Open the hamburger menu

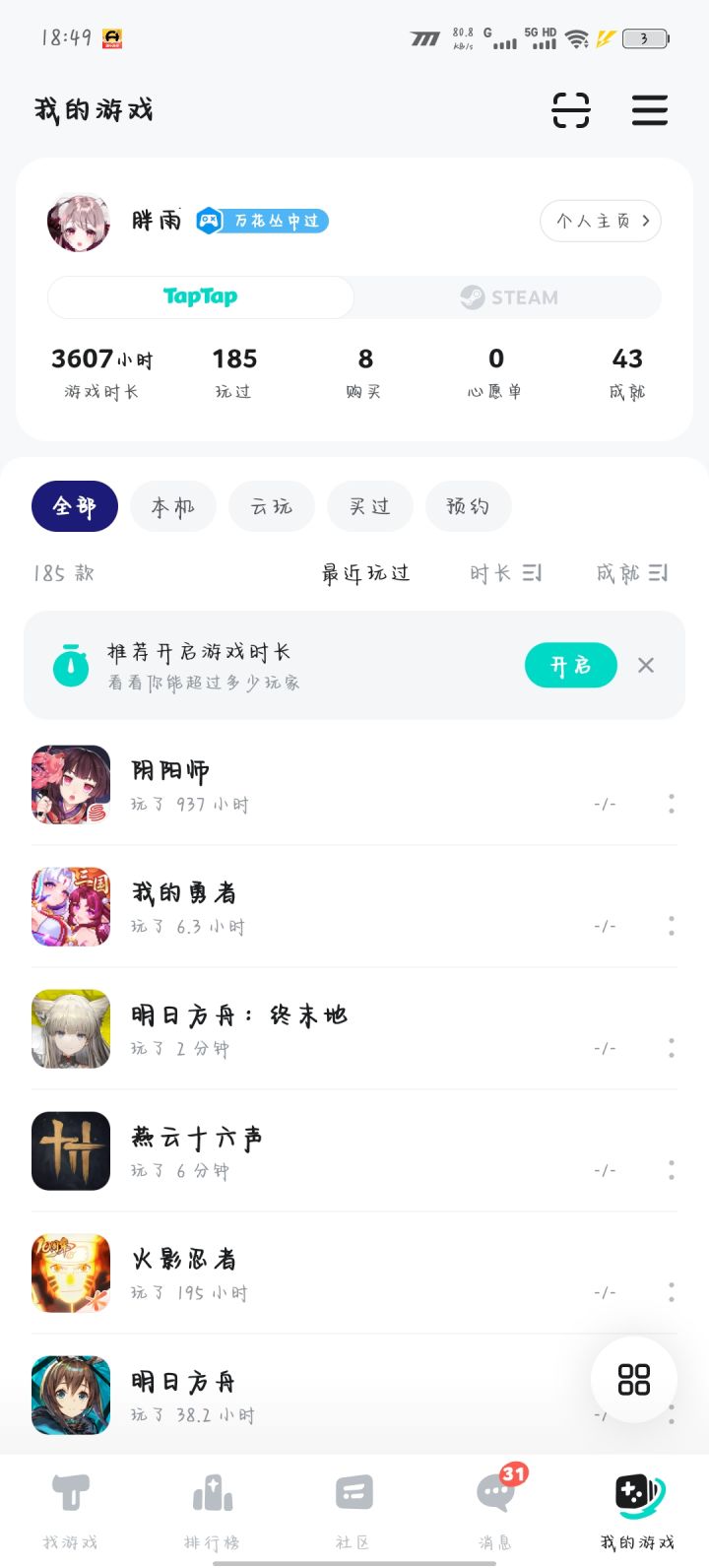pos(649,111)
